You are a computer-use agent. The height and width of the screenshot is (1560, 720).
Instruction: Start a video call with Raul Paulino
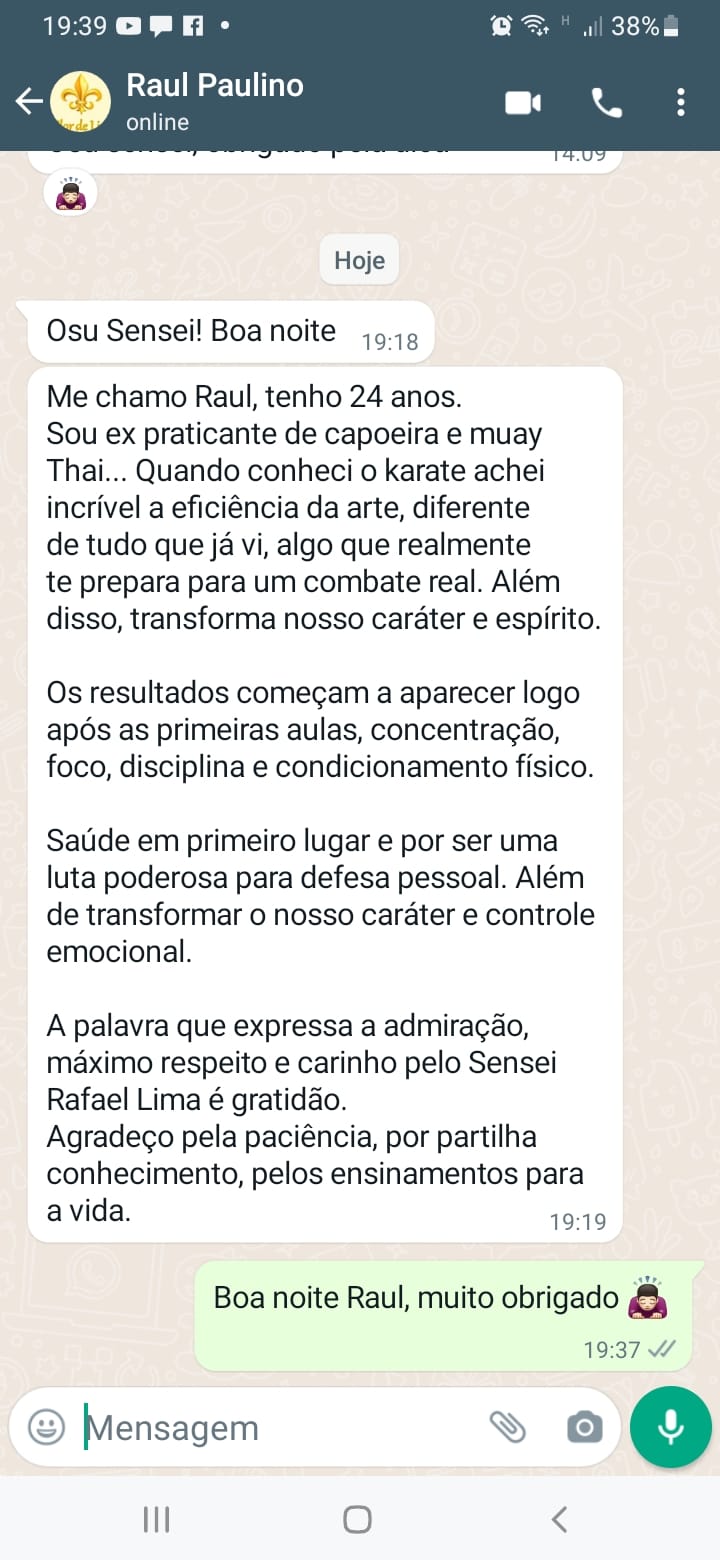tap(523, 102)
